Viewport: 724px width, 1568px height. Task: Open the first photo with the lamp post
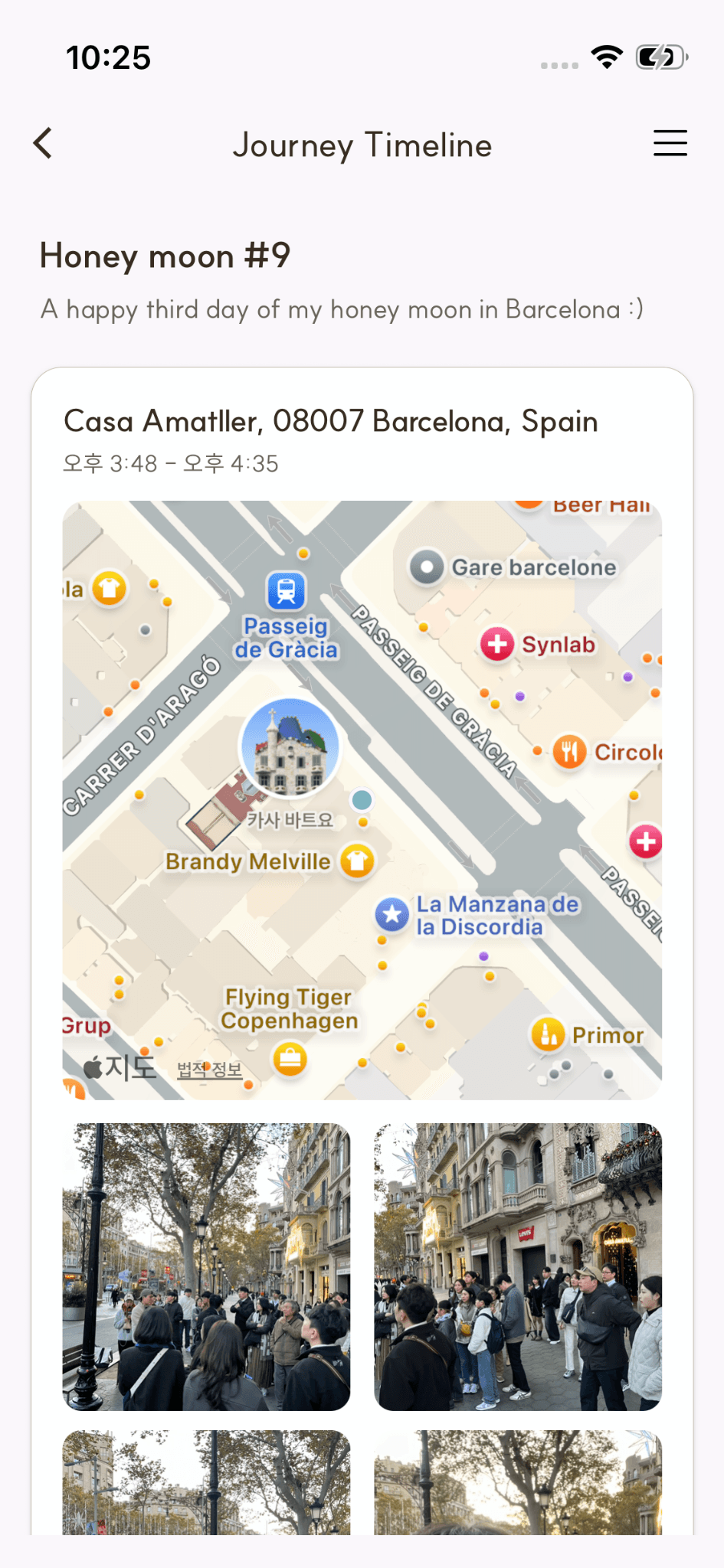tap(206, 1266)
